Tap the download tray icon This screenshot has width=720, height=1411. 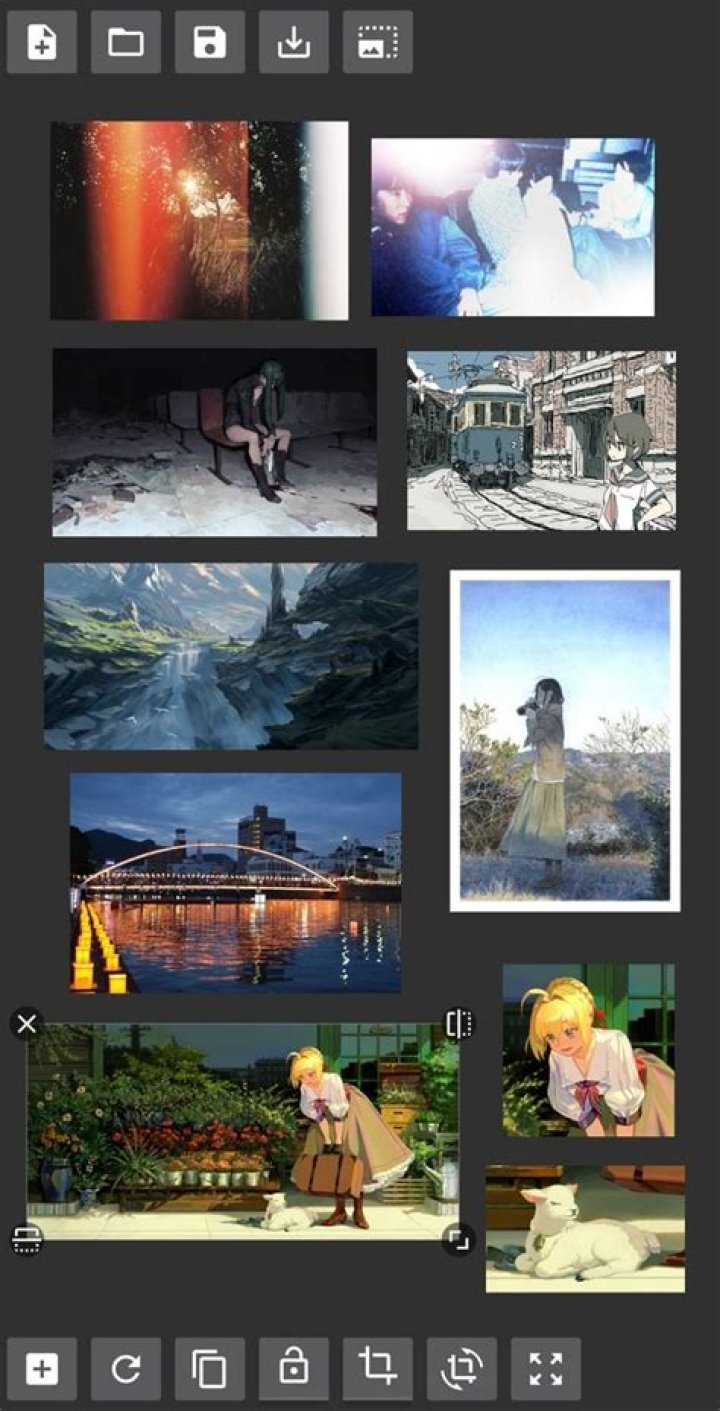pyautogui.click(x=294, y=42)
